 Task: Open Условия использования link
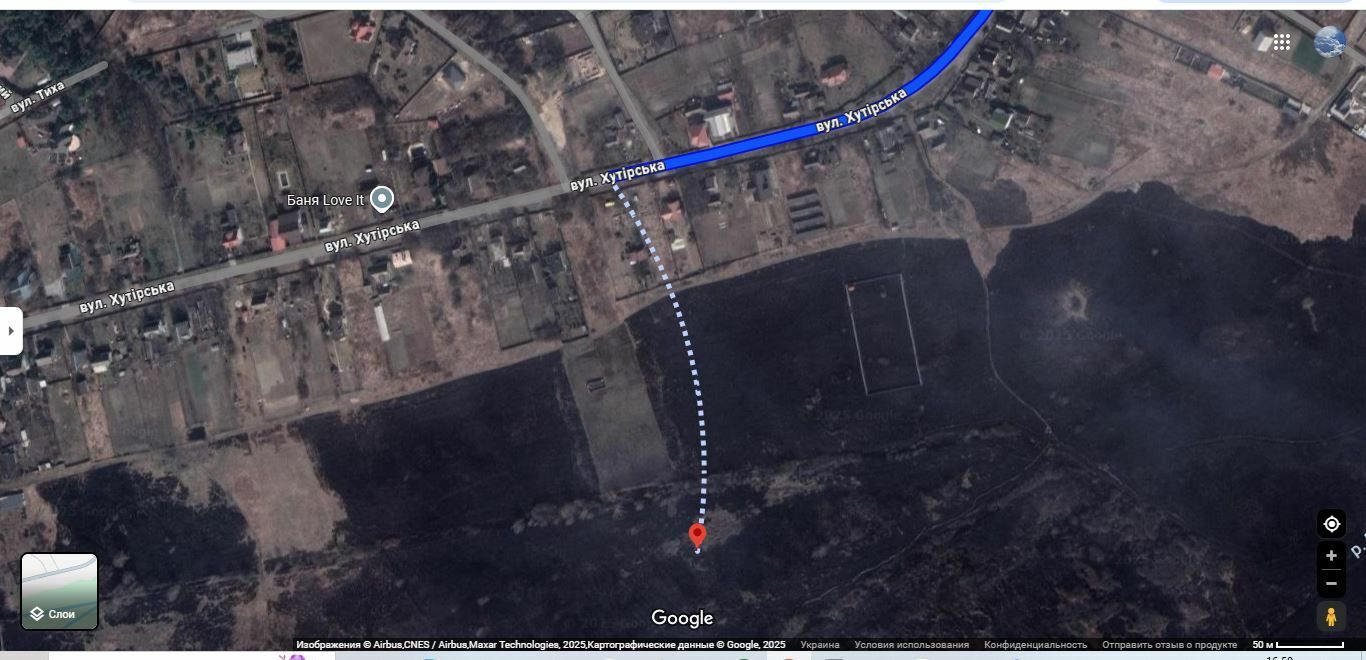911,645
